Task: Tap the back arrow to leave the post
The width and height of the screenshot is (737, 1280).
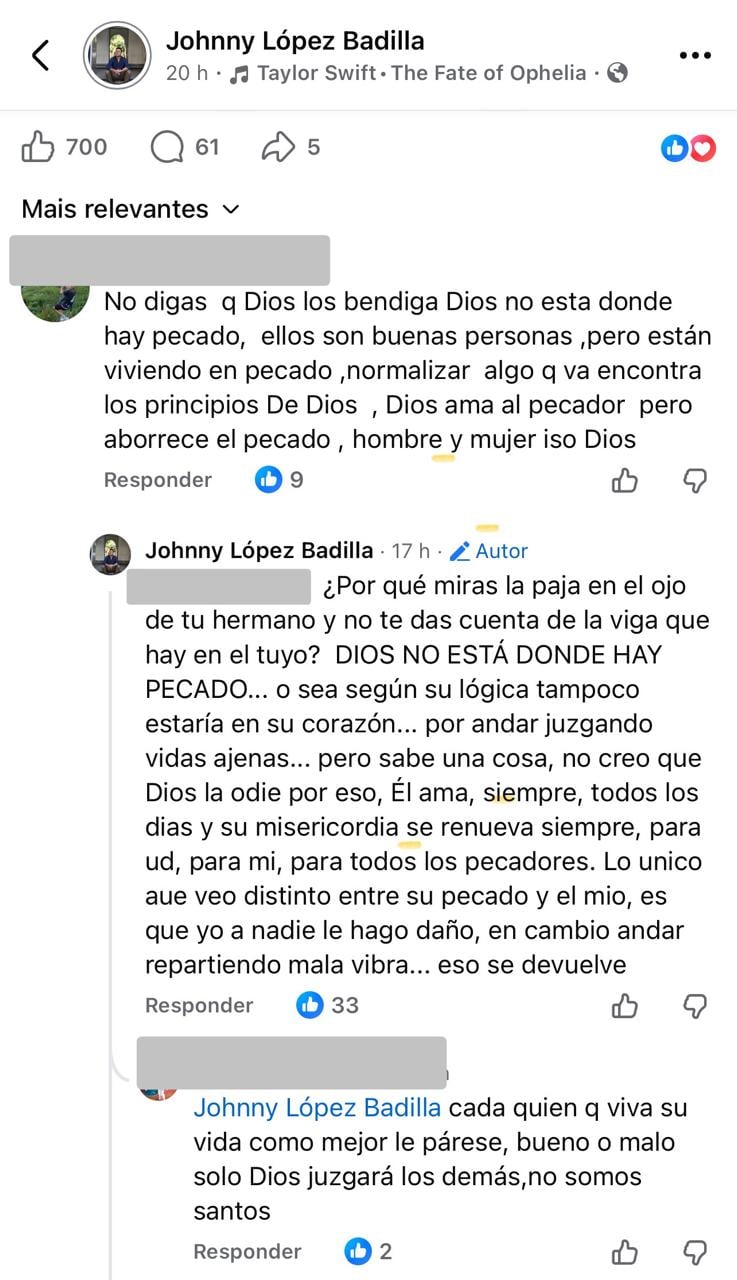Action: tap(40, 56)
